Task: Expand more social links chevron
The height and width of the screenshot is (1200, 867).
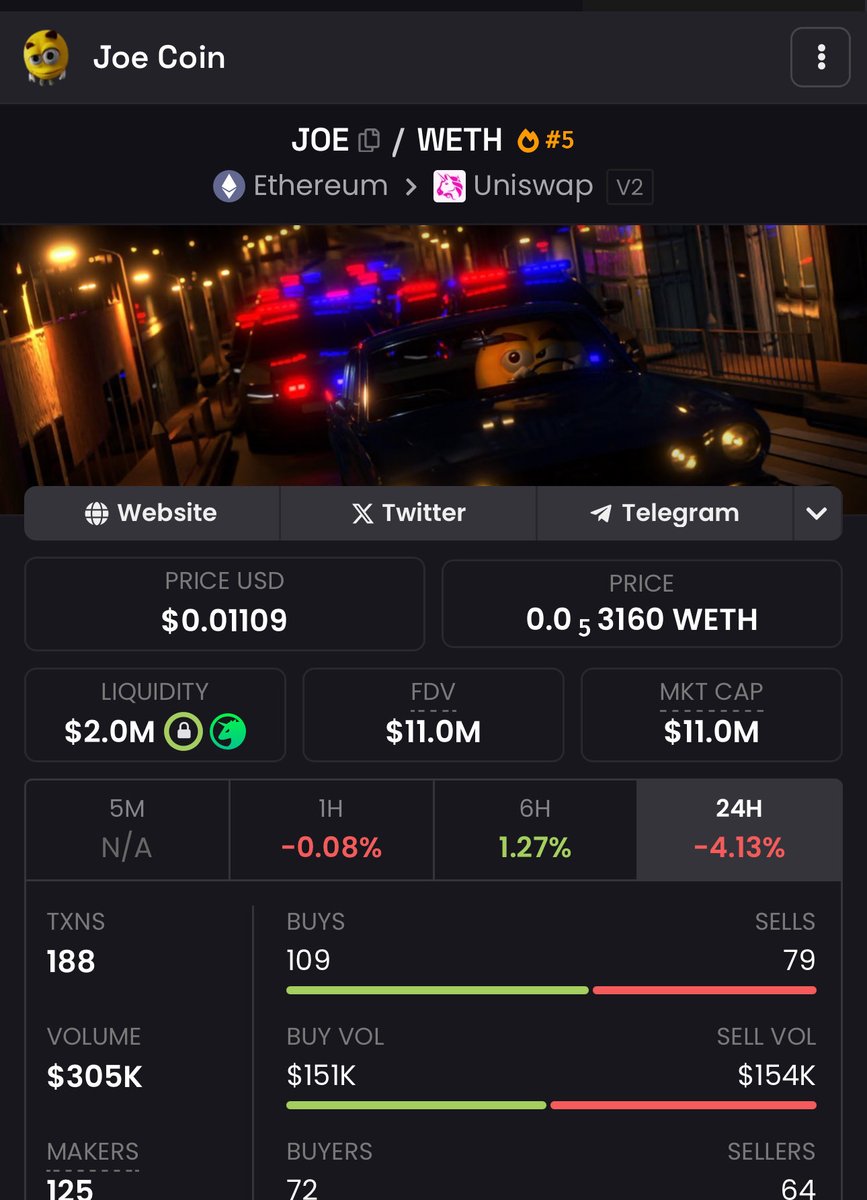Action: 817,513
